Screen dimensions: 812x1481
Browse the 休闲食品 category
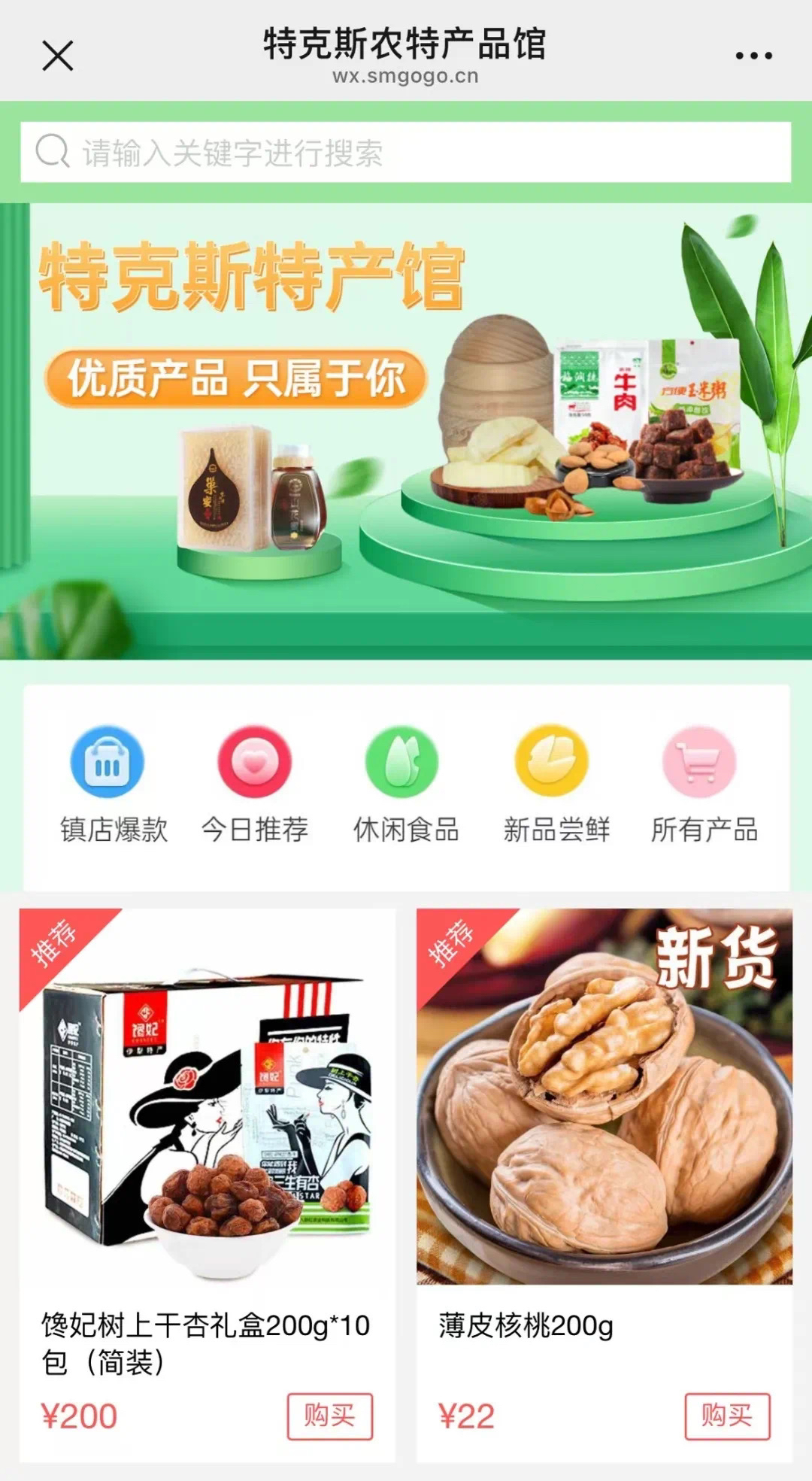click(x=403, y=782)
